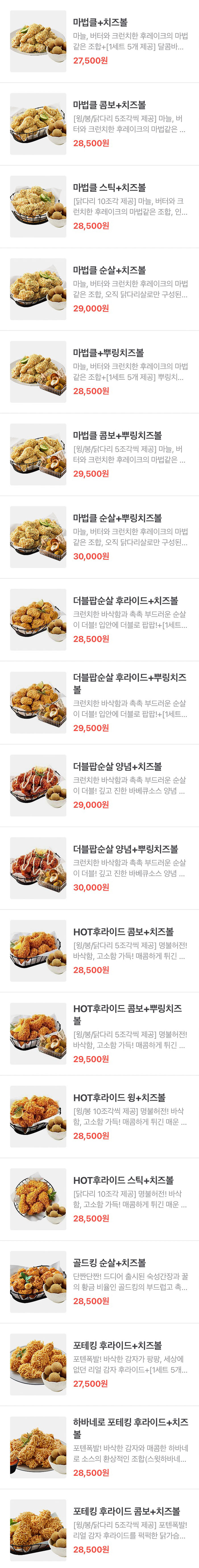Choose HOT후라이드 콤보+뿌링치즈볼
This screenshot has width=199, height=1568.
100,1034
